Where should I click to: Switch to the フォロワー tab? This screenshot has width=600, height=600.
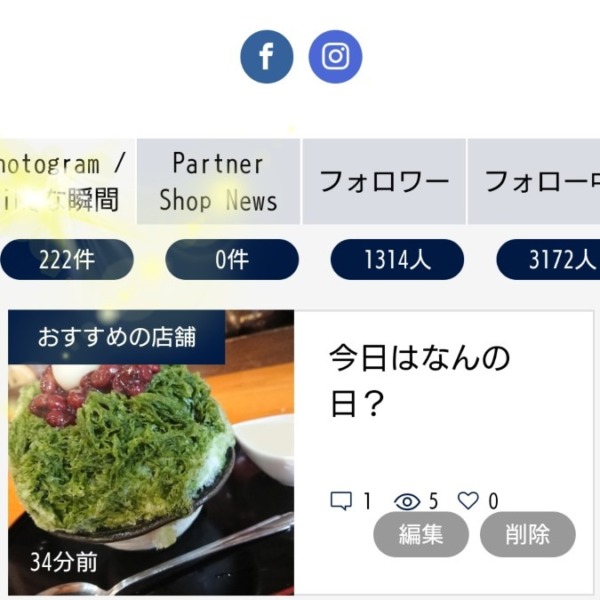pyautogui.click(x=384, y=181)
